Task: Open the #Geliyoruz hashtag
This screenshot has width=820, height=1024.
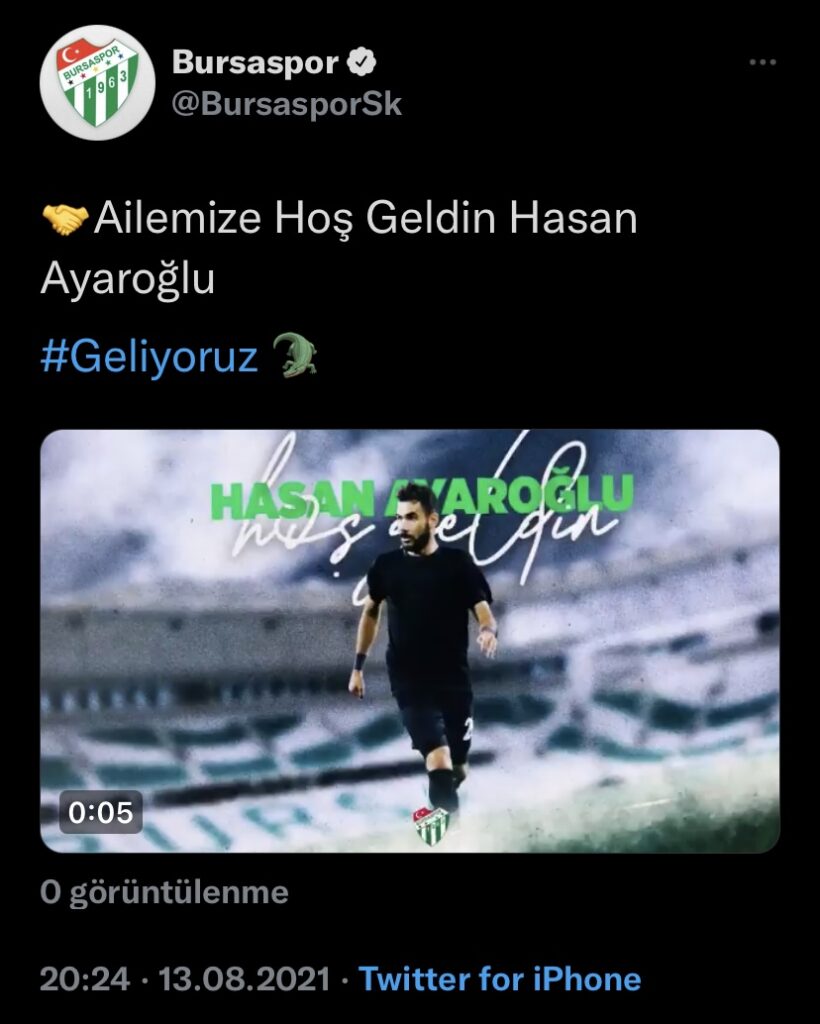Action: [x=150, y=357]
